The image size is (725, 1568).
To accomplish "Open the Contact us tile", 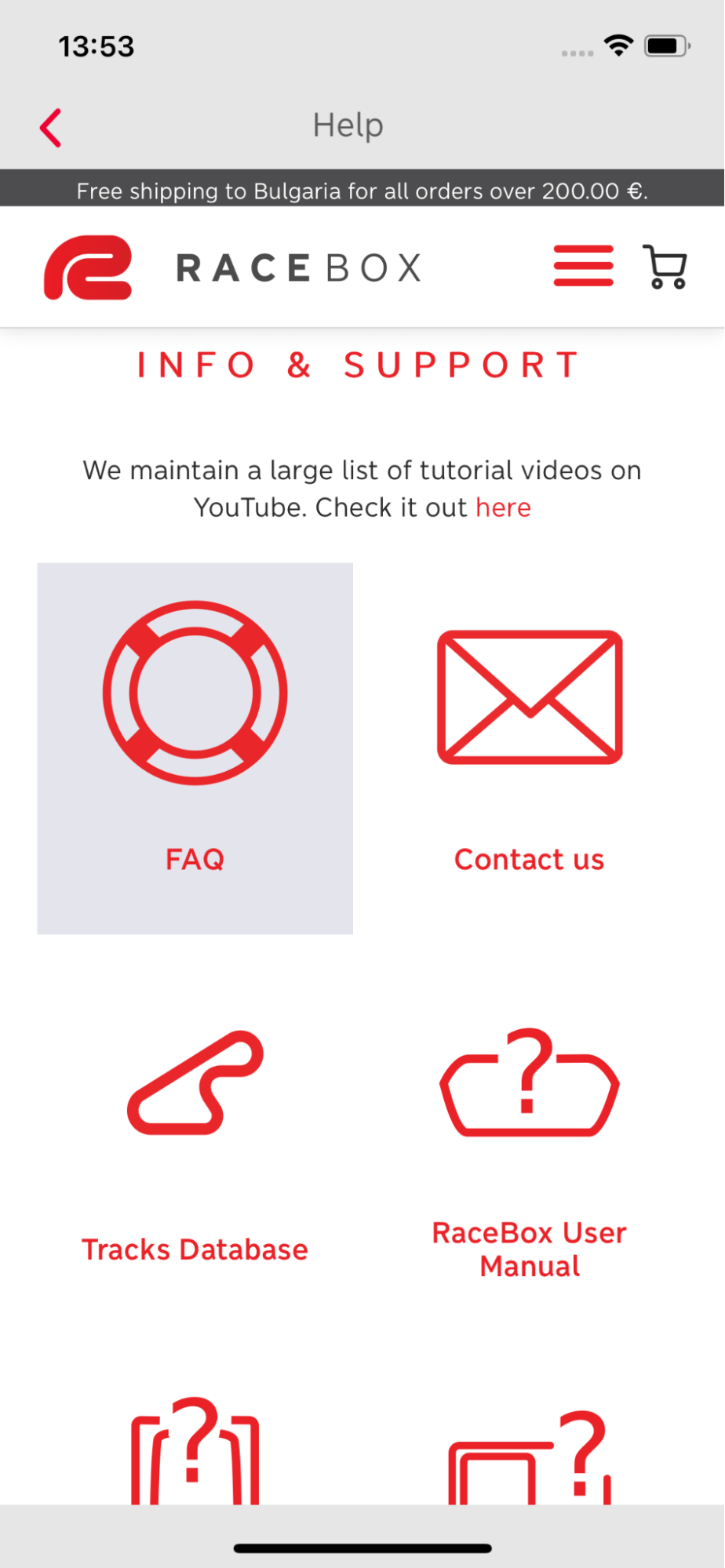I will tap(530, 748).
